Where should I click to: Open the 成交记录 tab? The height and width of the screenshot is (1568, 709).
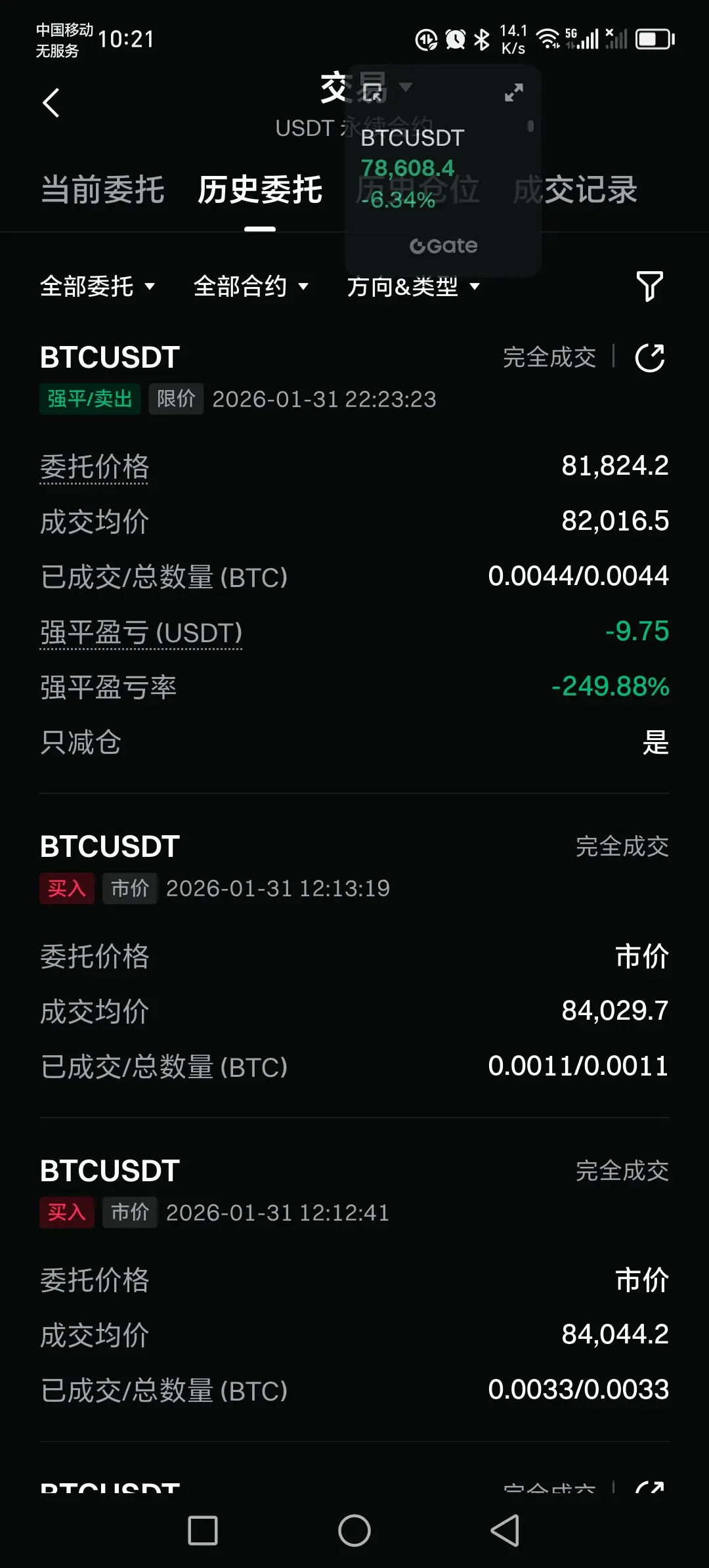(575, 190)
